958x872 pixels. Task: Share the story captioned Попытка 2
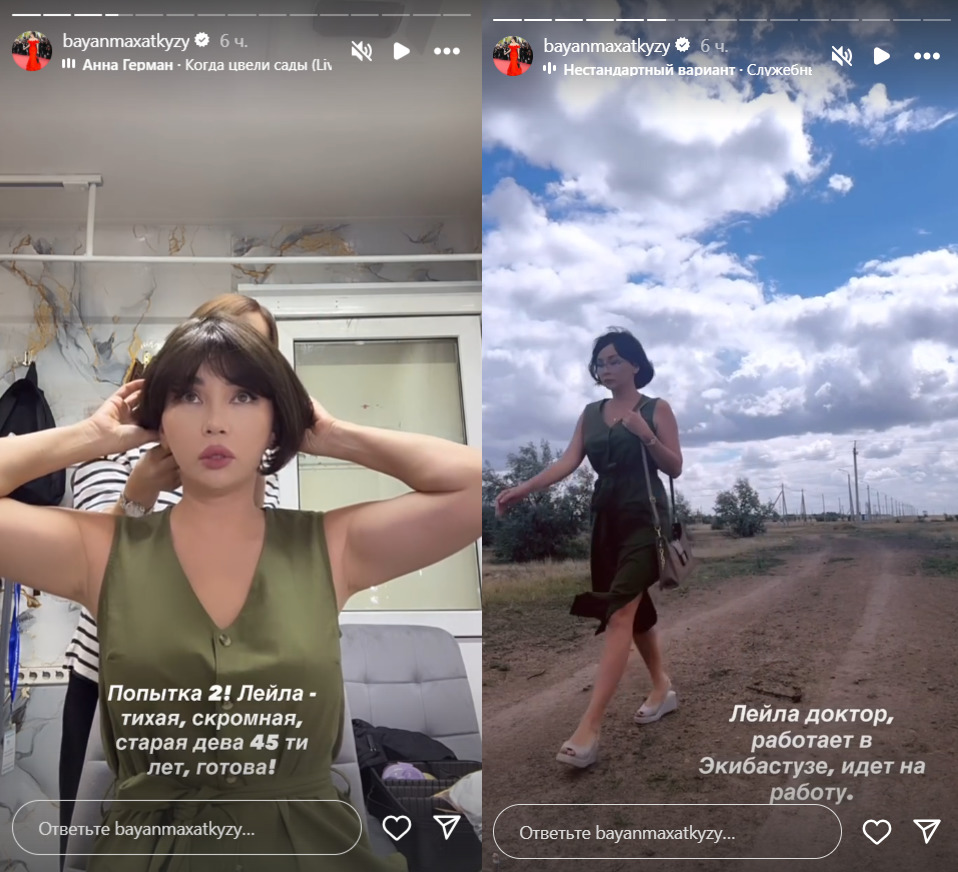coord(447,827)
